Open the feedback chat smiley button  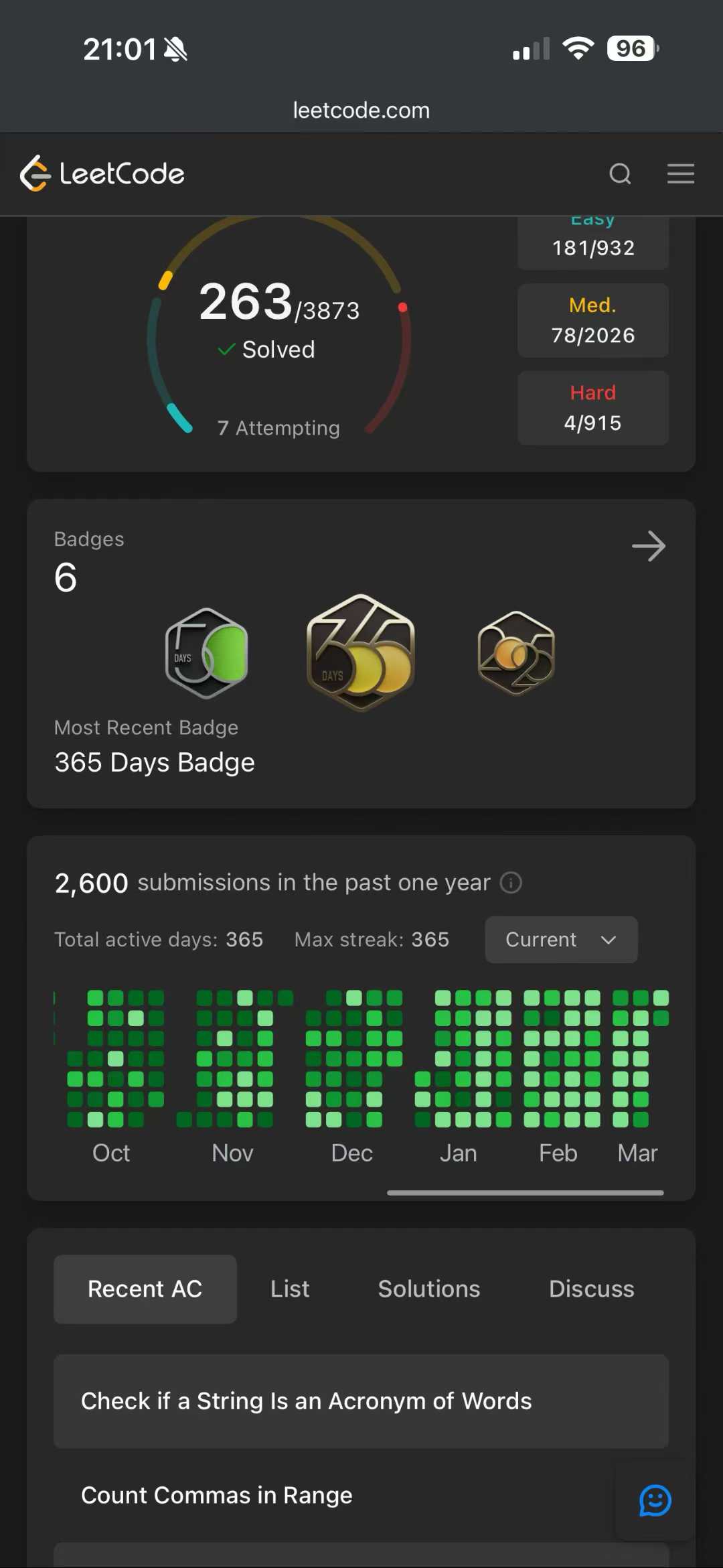655,1500
